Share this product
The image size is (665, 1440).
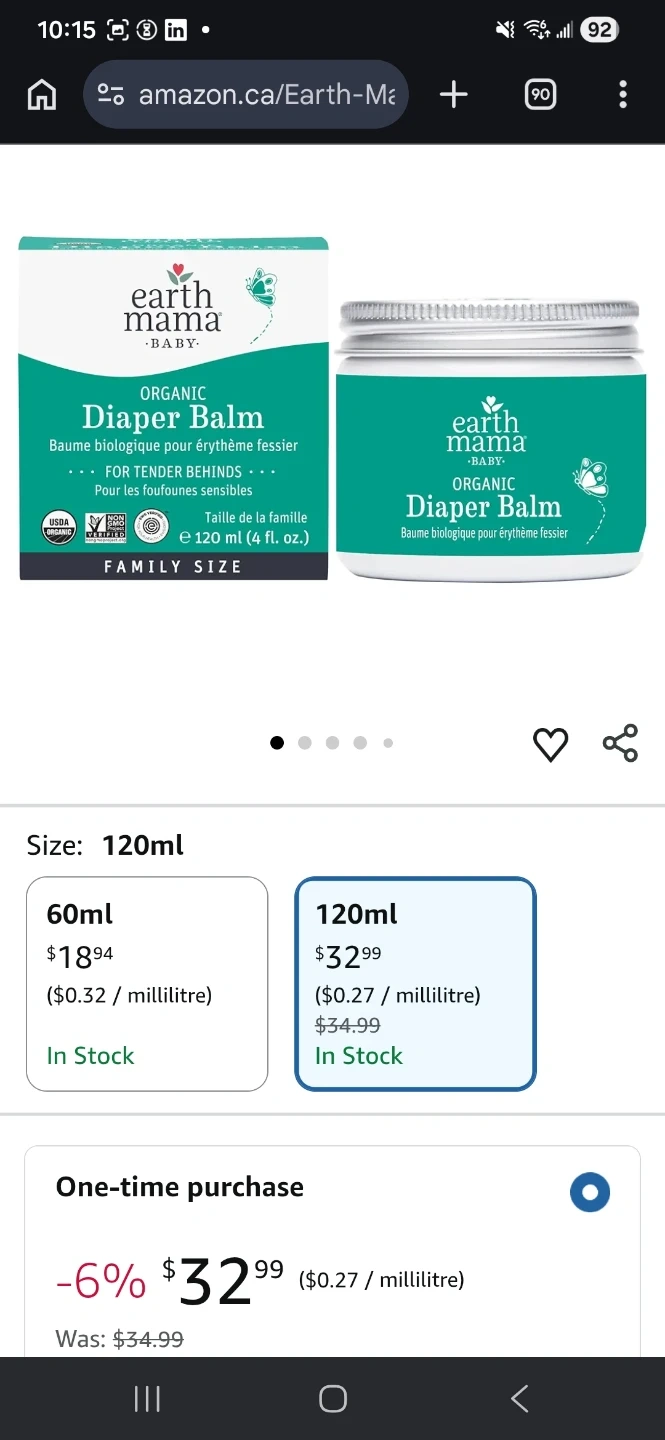(x=620, y=744)
